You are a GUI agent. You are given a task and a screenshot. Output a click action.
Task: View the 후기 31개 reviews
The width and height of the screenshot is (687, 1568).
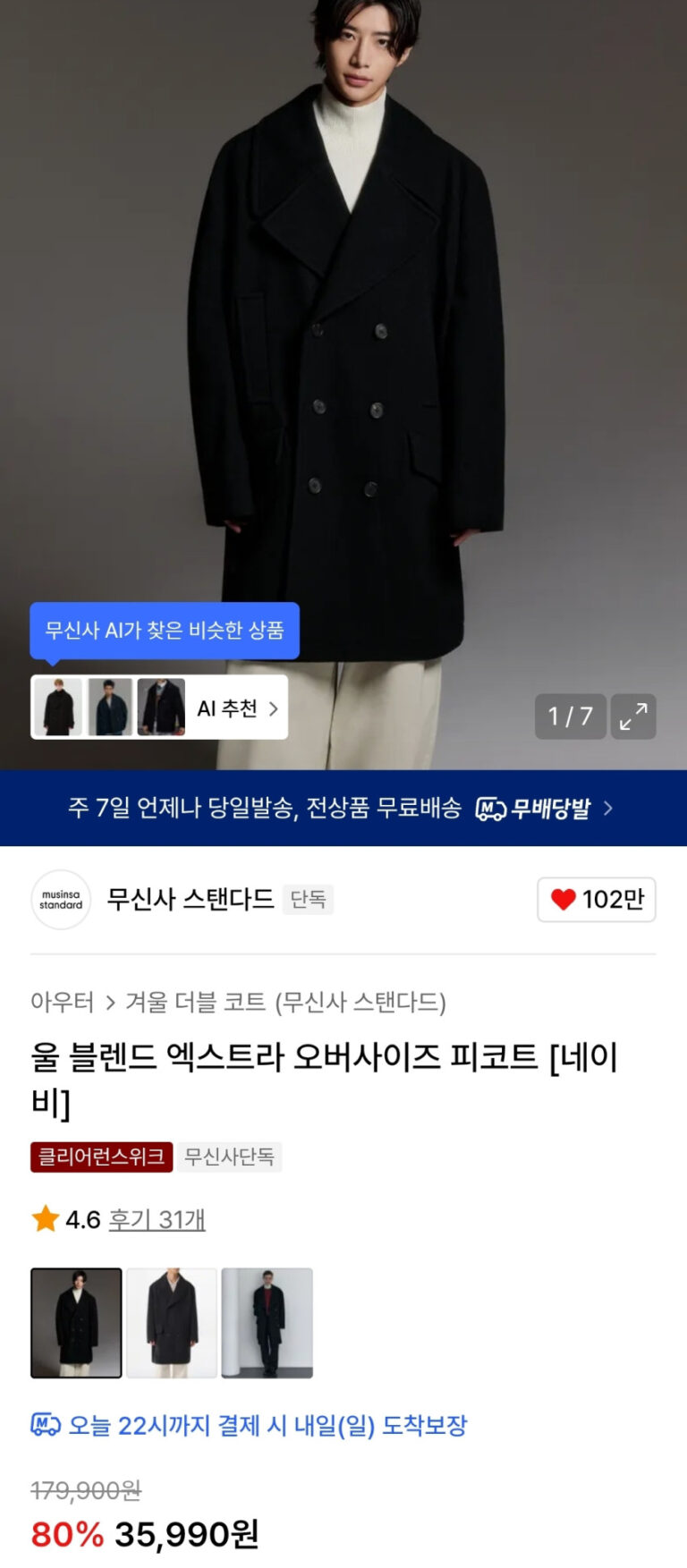[157, 1219]
